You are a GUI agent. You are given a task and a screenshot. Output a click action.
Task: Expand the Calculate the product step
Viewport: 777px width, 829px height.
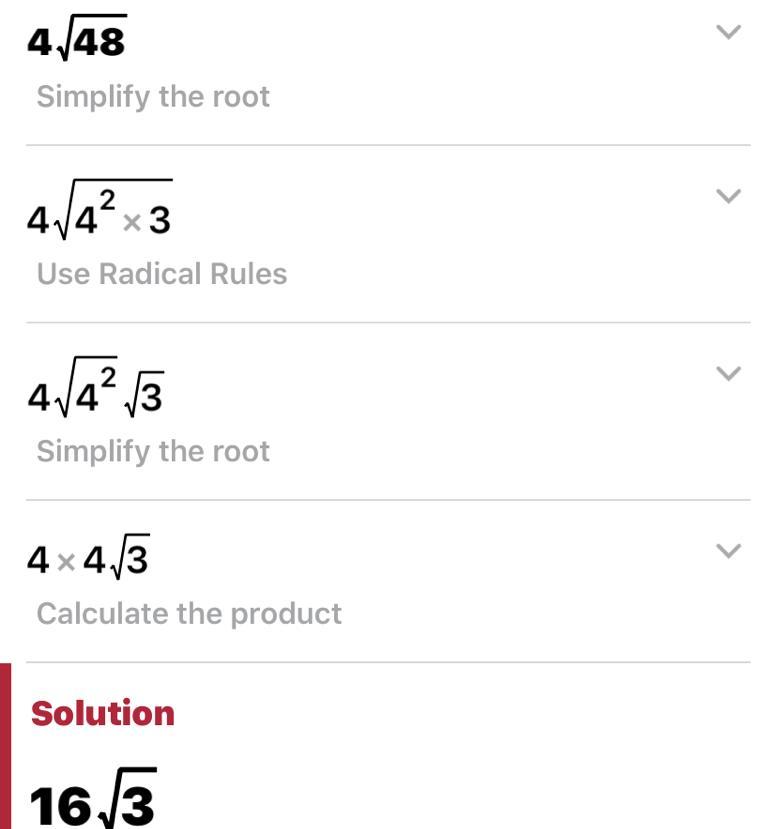click(x=729, y=551)
